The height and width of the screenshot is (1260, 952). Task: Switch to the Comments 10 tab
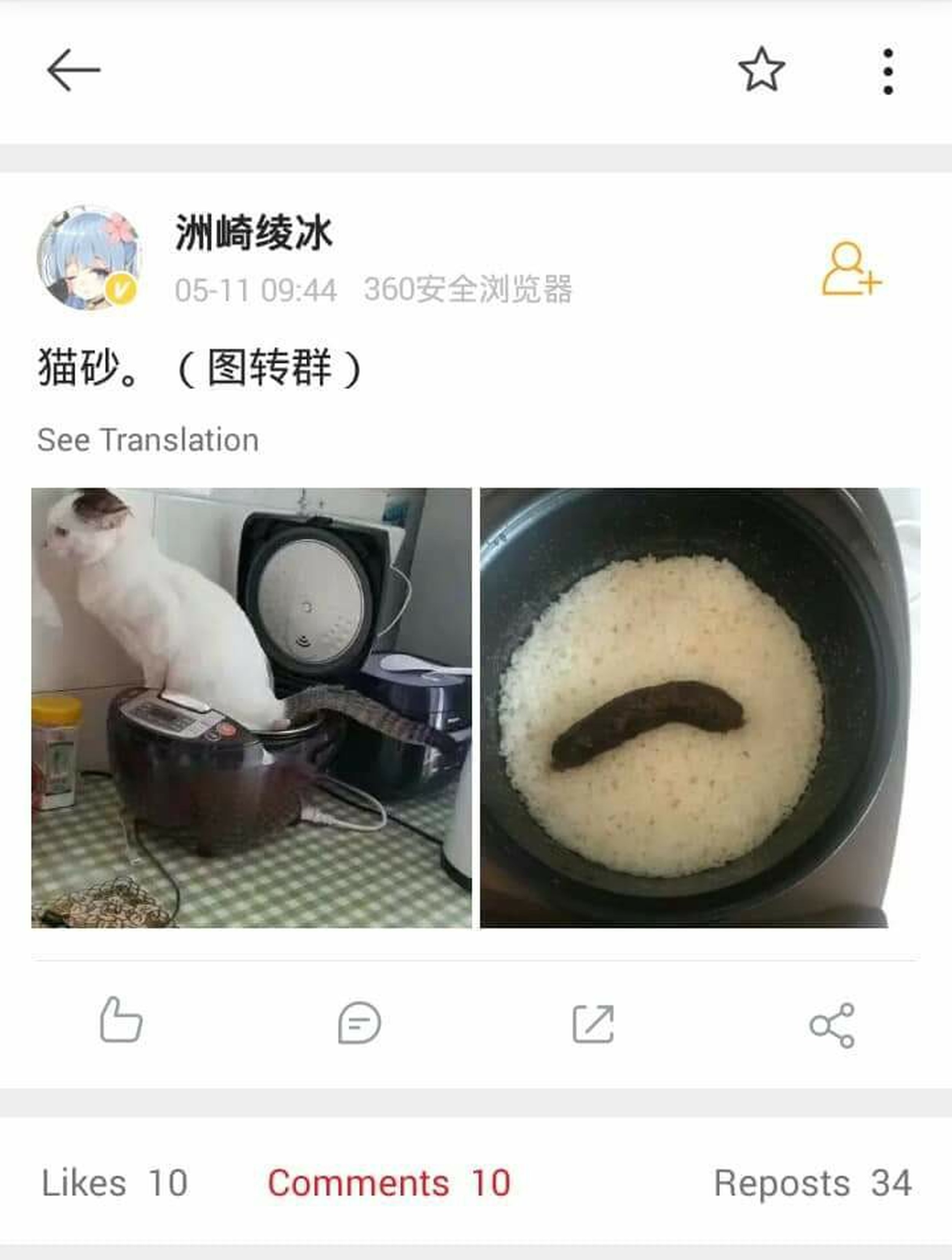click(389, 1183)
